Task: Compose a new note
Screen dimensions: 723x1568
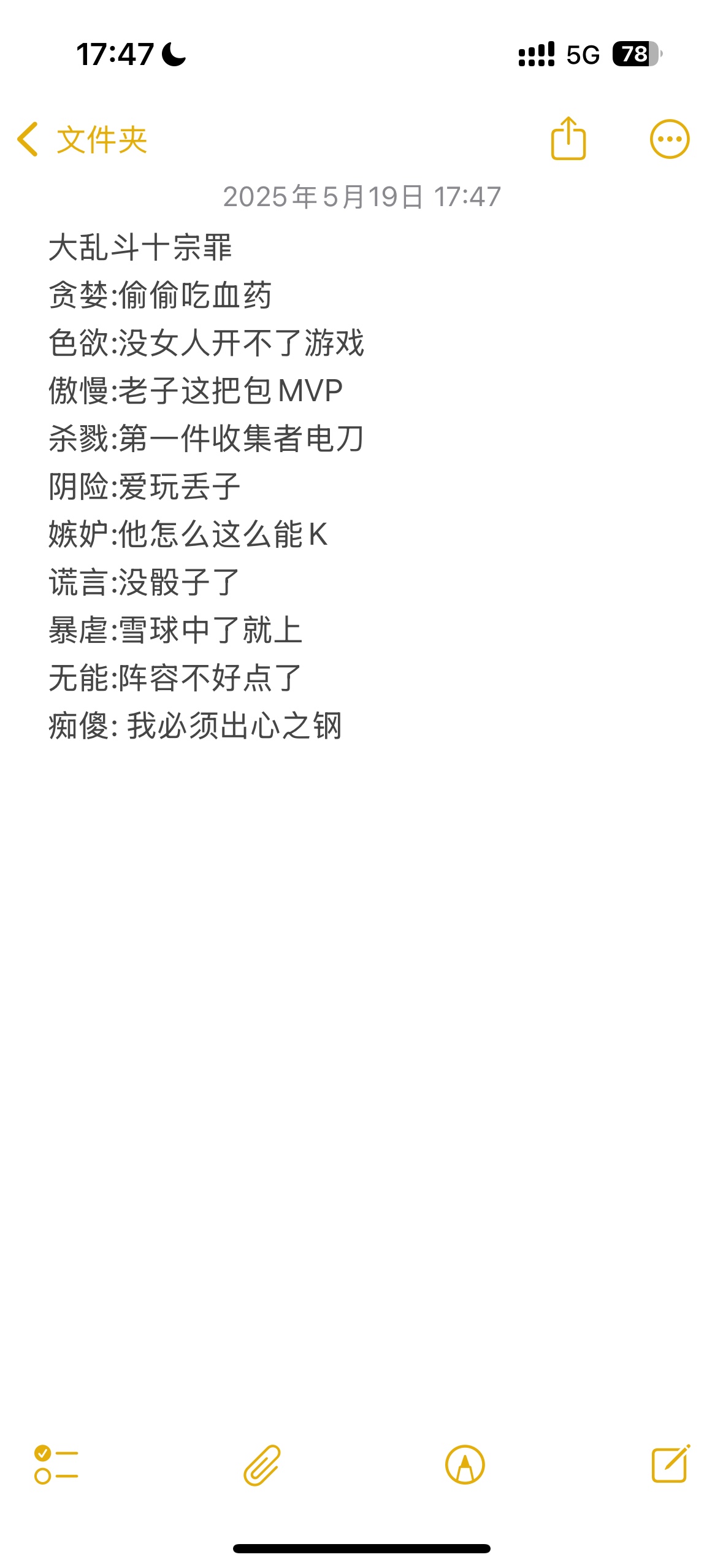Action: 670,1464
